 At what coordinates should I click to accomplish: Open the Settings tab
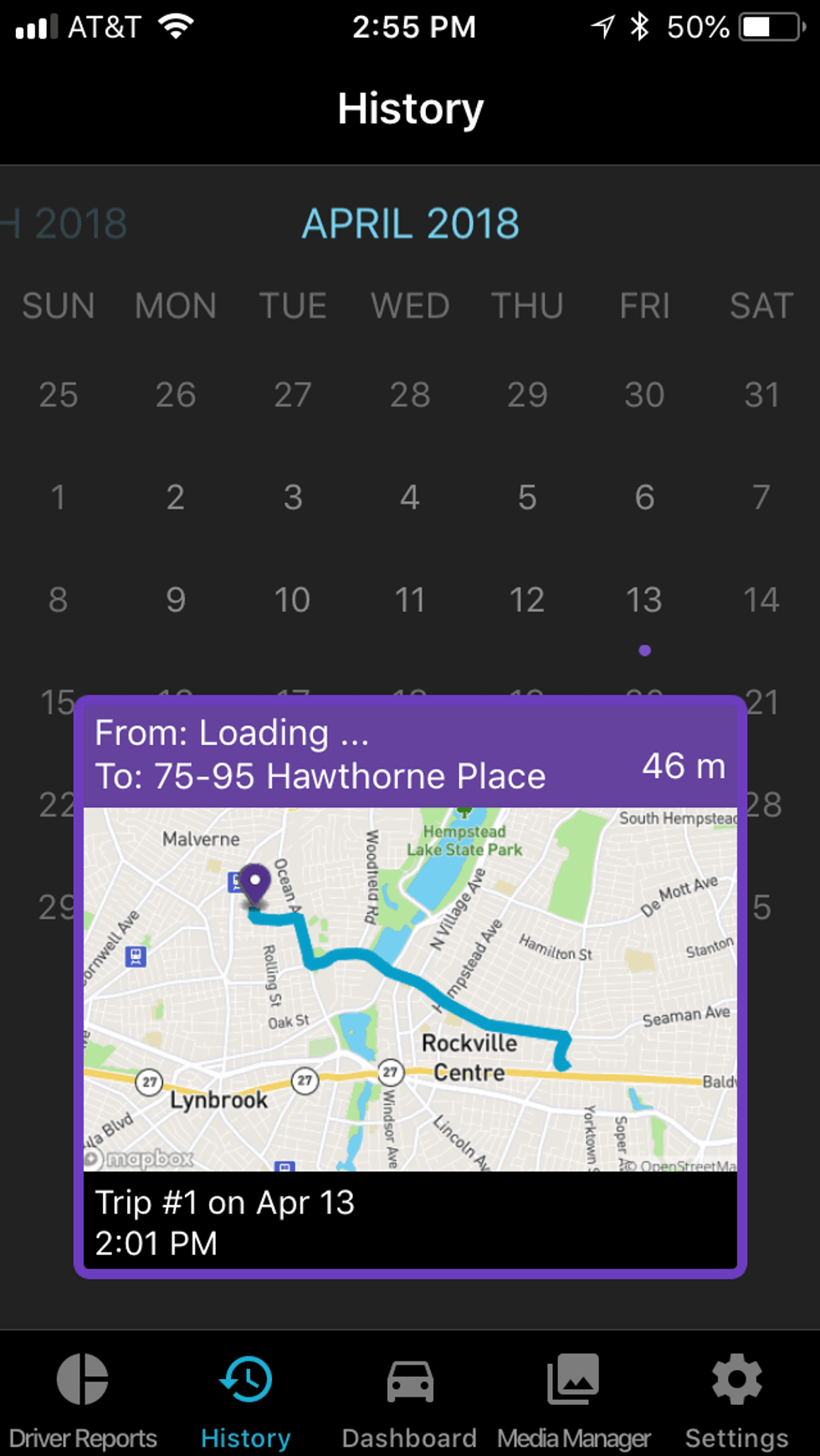[736, 1397]
